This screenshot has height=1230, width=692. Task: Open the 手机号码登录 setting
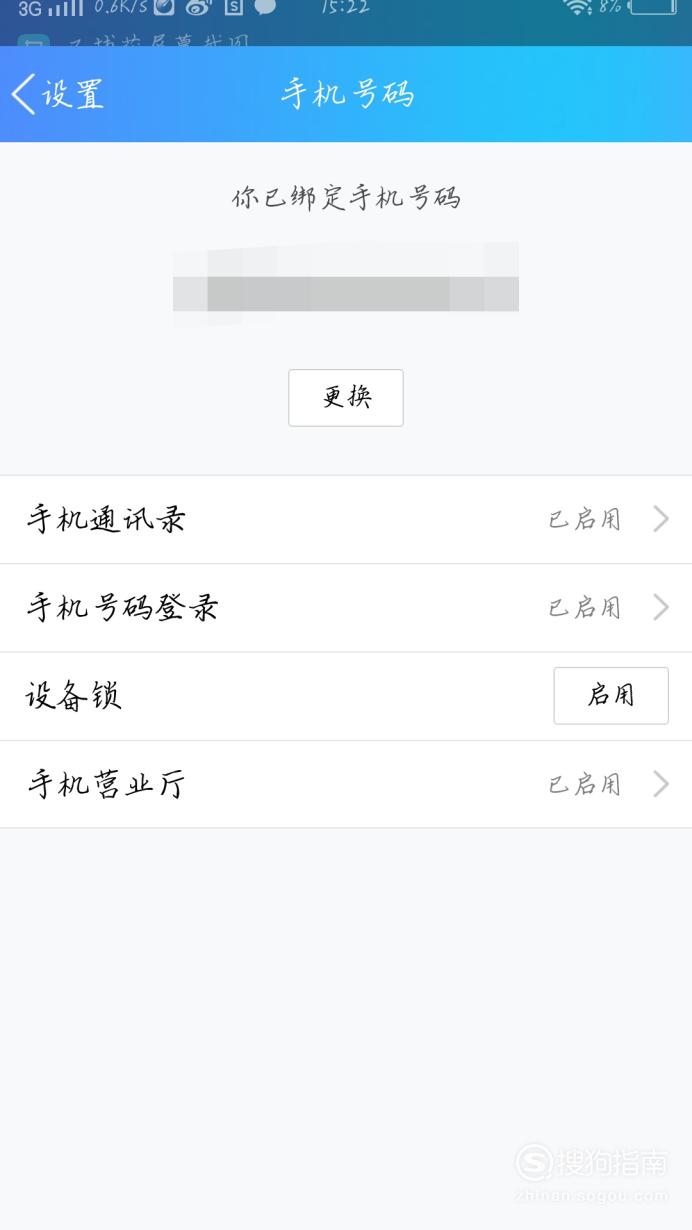pyautogui.click(x=346, y=608)
